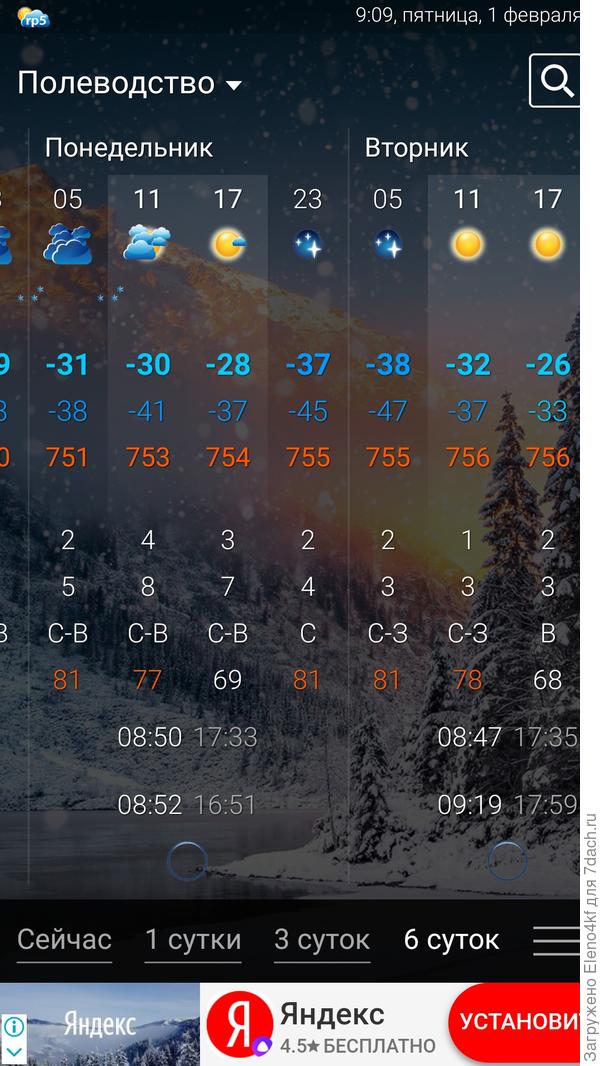
Task: Switch to the 1 сутки forecast tab
Action: tap(193, 940)
